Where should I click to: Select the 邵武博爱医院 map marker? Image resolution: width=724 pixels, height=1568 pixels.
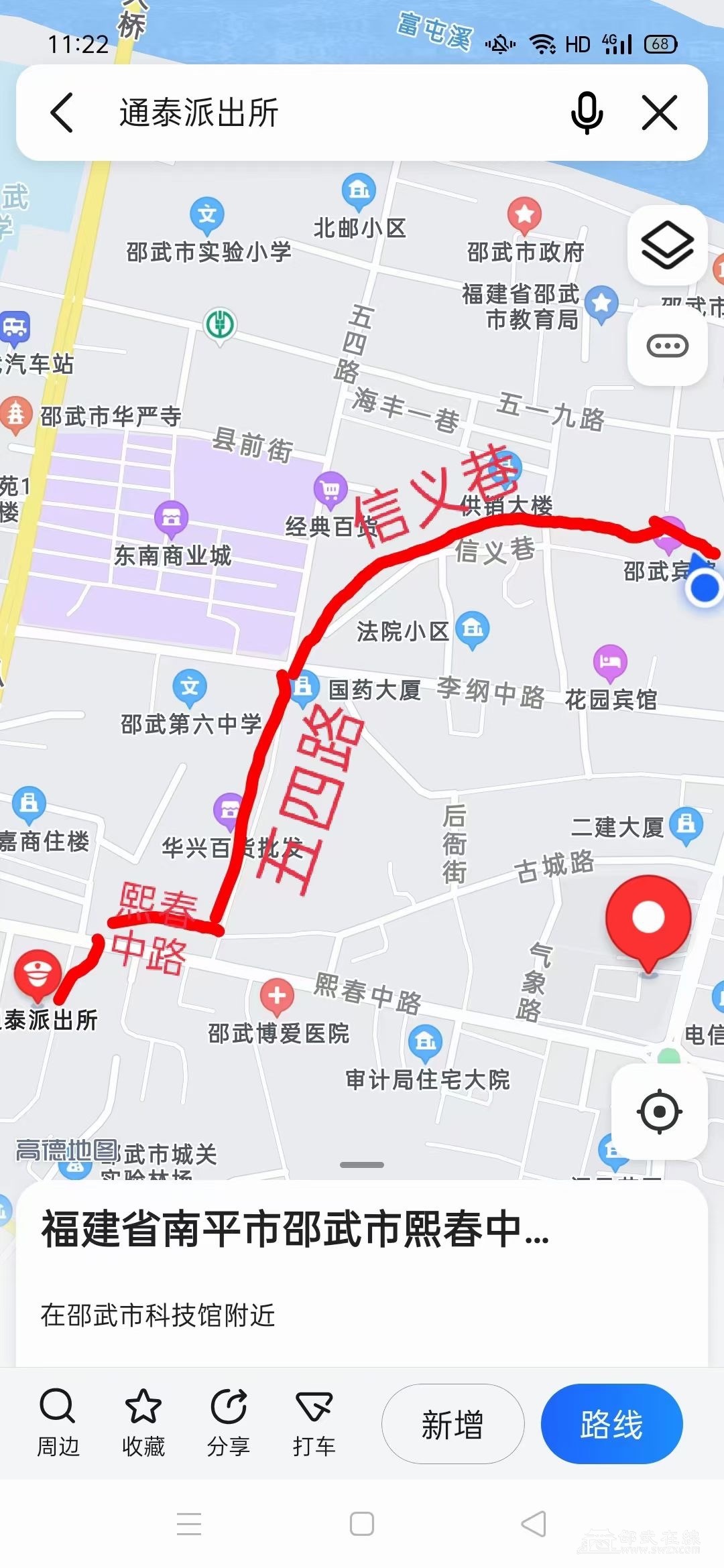(x=277, y=996)
